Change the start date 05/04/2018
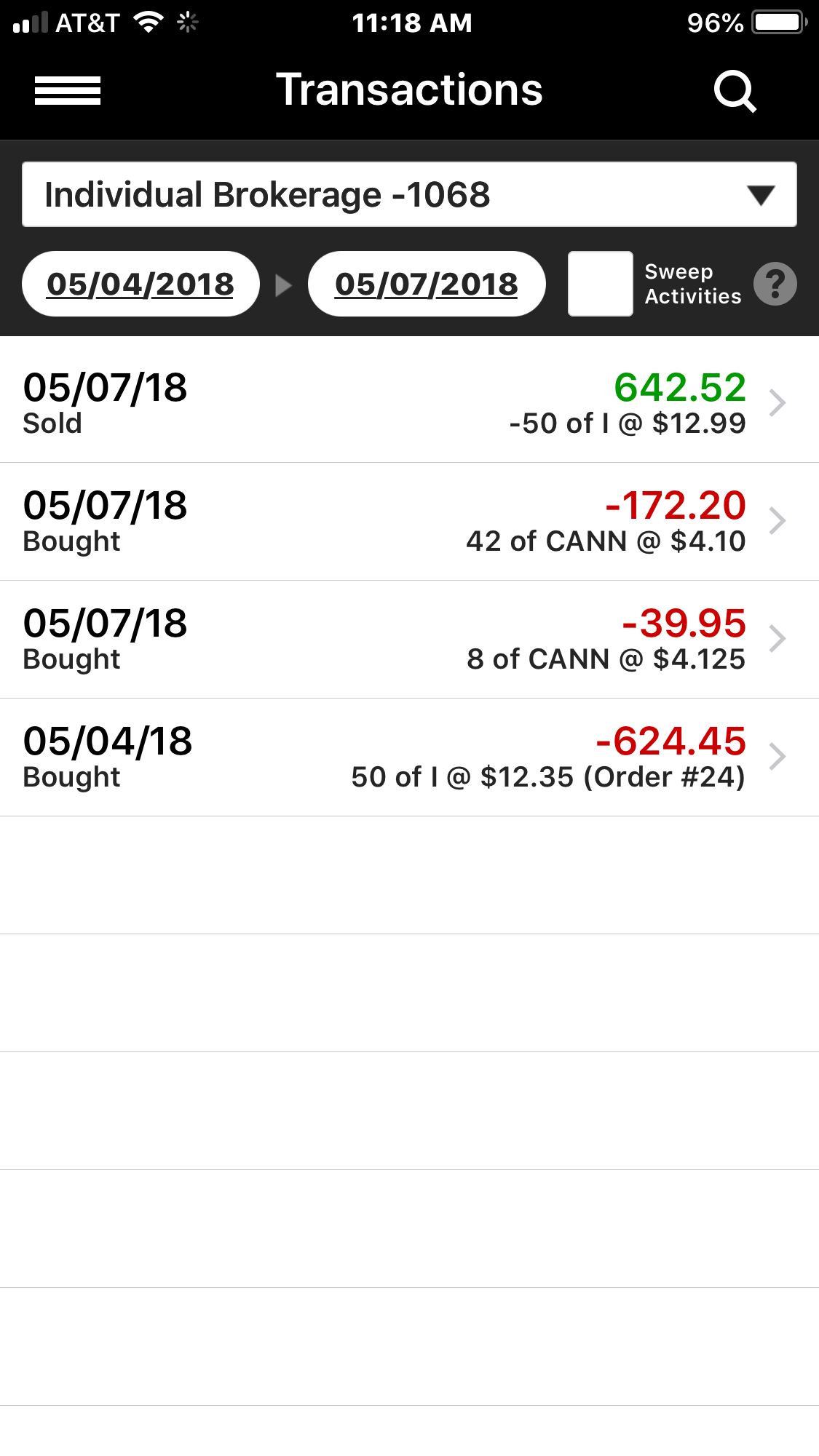Screen dimensions: 819x1456 coord(141,284)
